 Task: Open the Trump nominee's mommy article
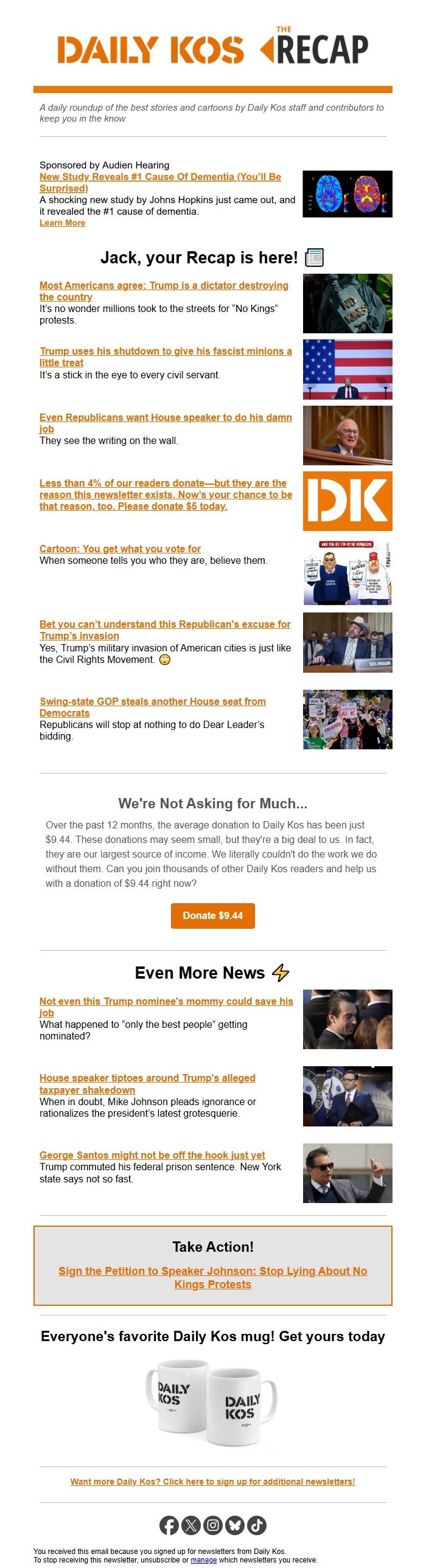pyautogui.click(x=166, y=1007)
